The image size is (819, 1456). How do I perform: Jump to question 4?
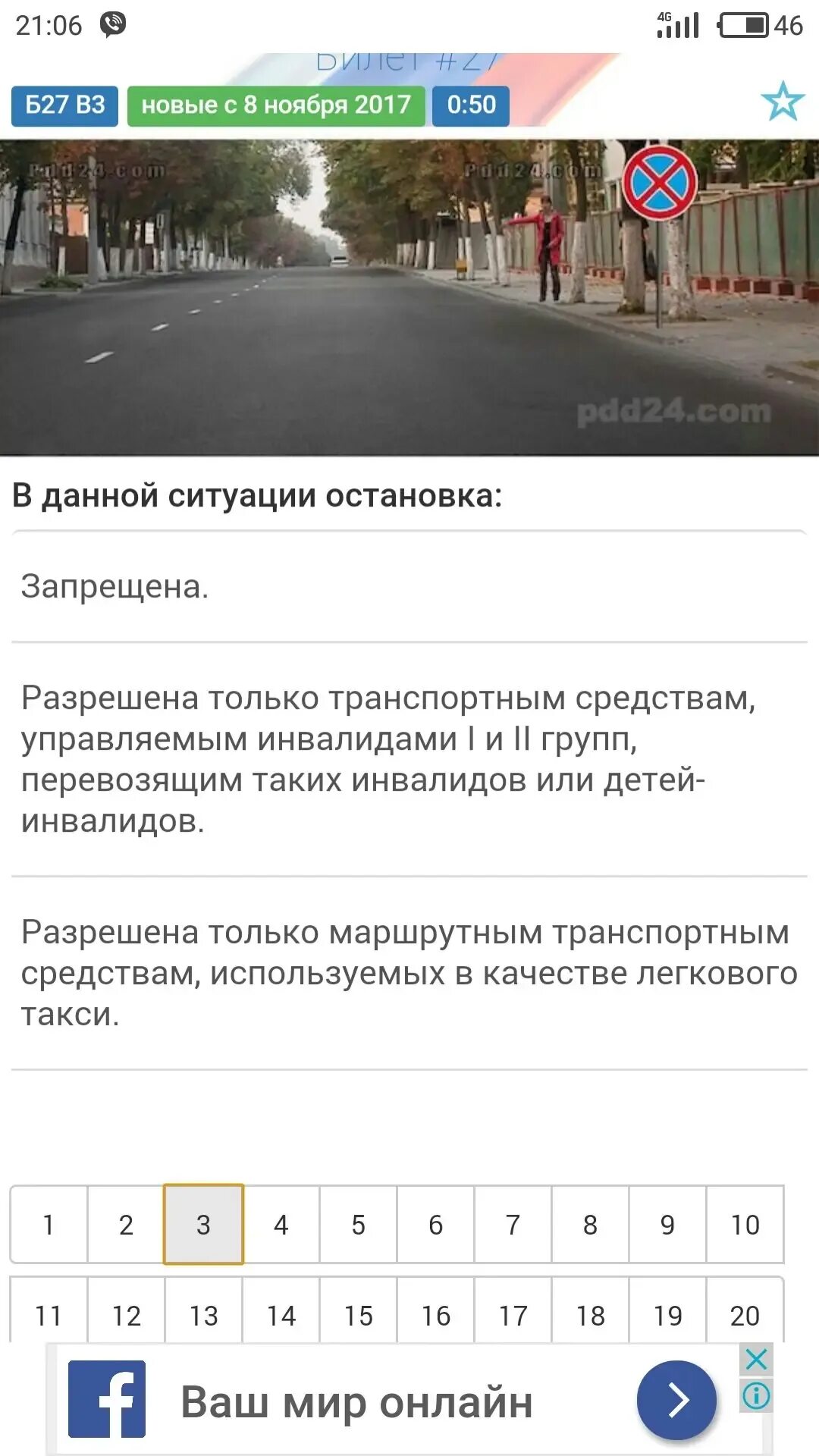click(x=281, y=1225)
